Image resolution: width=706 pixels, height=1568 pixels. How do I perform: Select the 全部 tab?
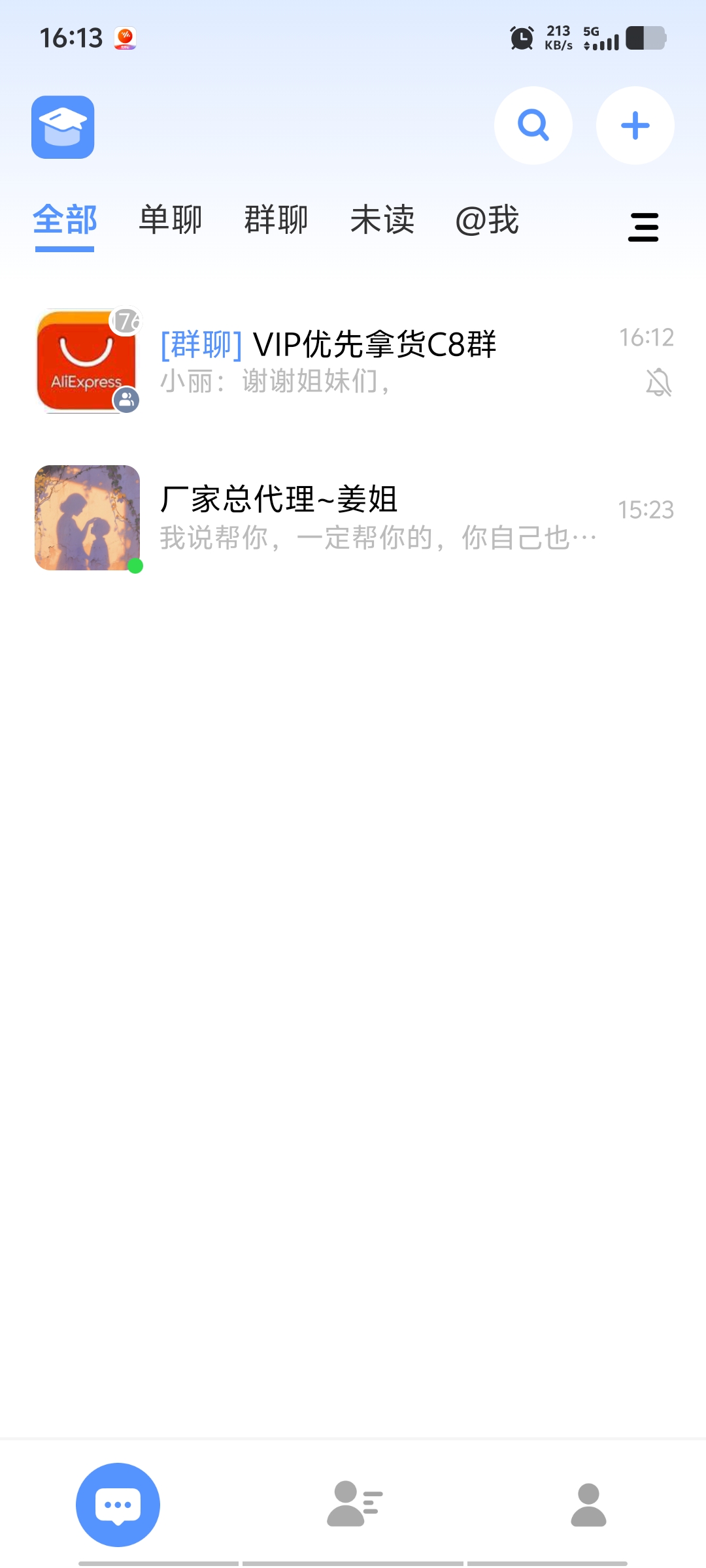tap(65, 220)
